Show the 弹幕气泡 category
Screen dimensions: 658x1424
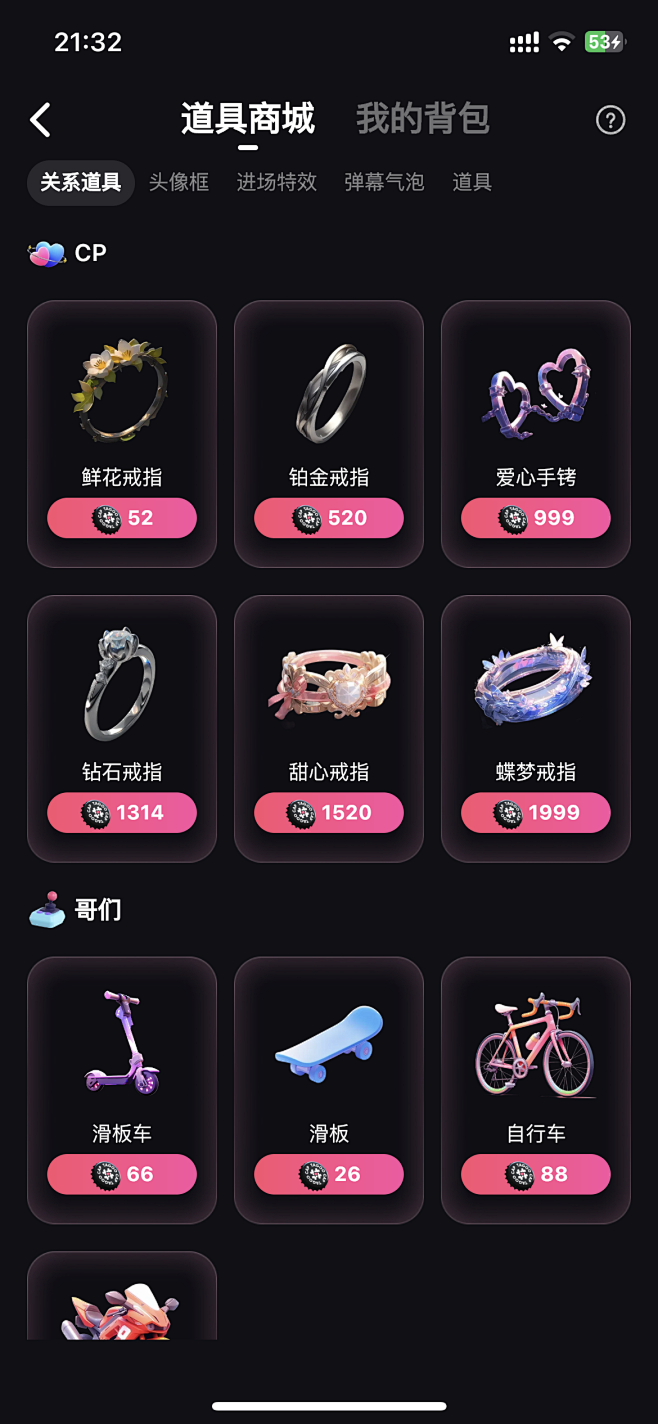click(385, 182)
